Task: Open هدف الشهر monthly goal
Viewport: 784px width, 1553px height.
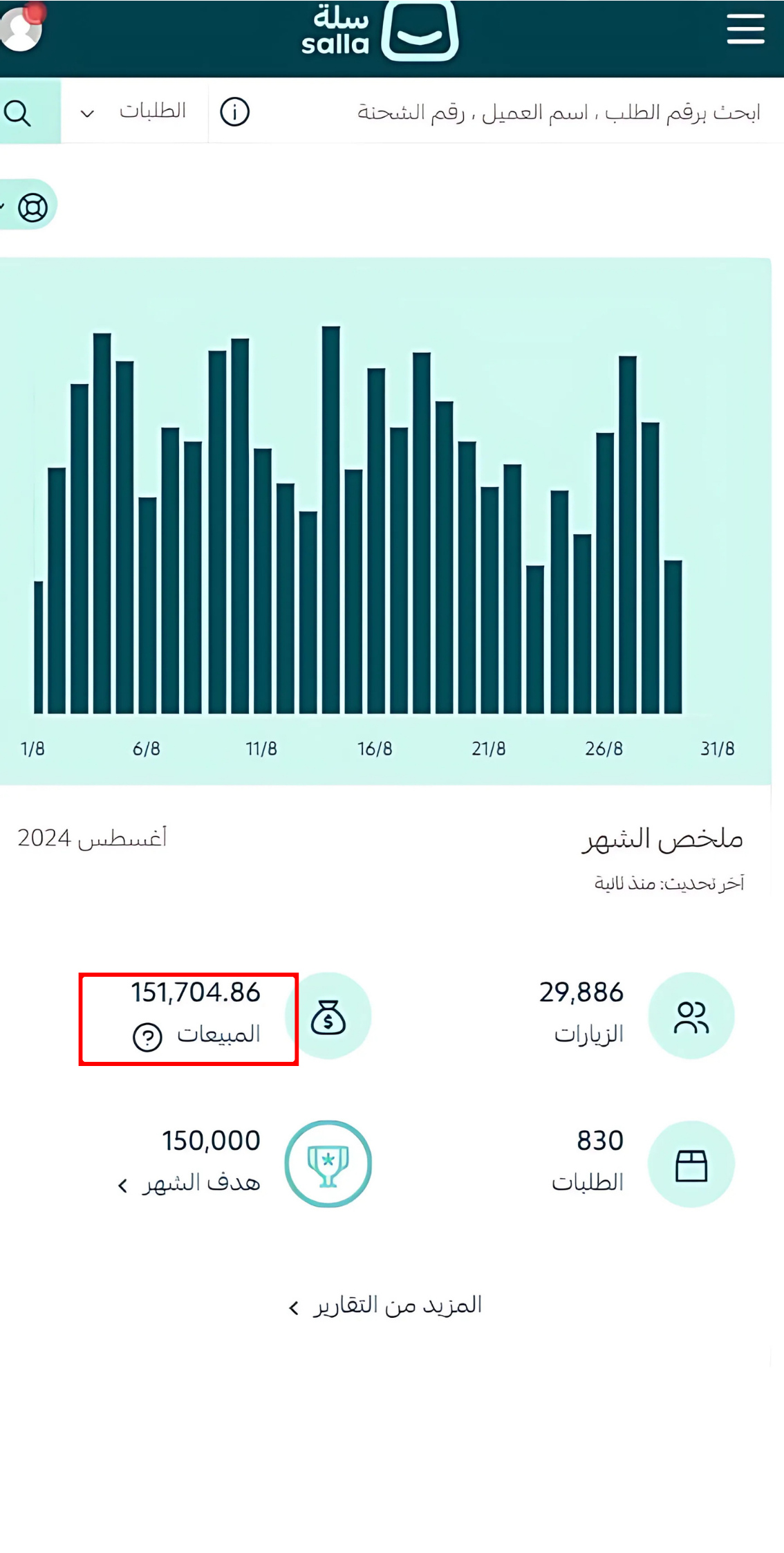Action: [x=190, y=1184]
